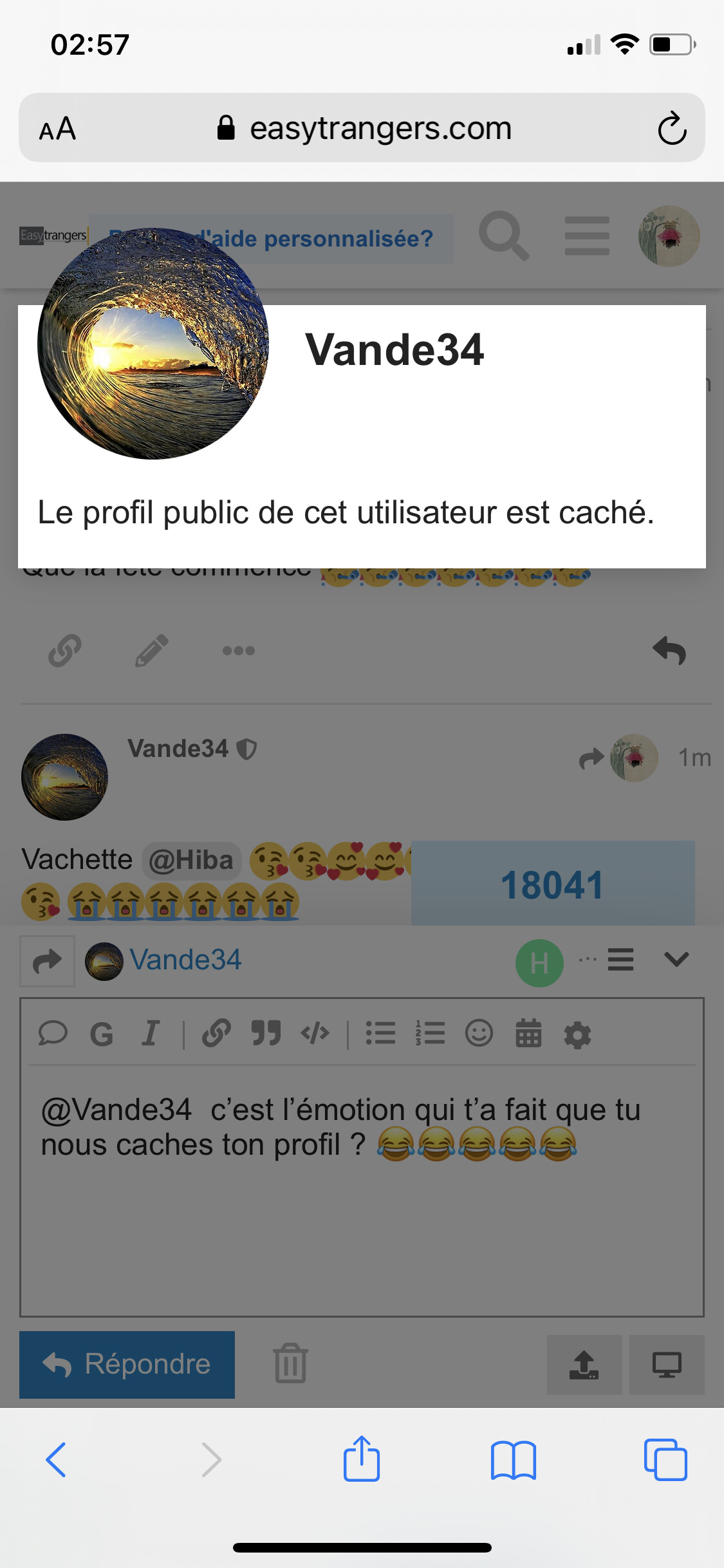Screen dimensions: 724x1568
Task: Copy link to the post
Action: click(x=65, y=650)
